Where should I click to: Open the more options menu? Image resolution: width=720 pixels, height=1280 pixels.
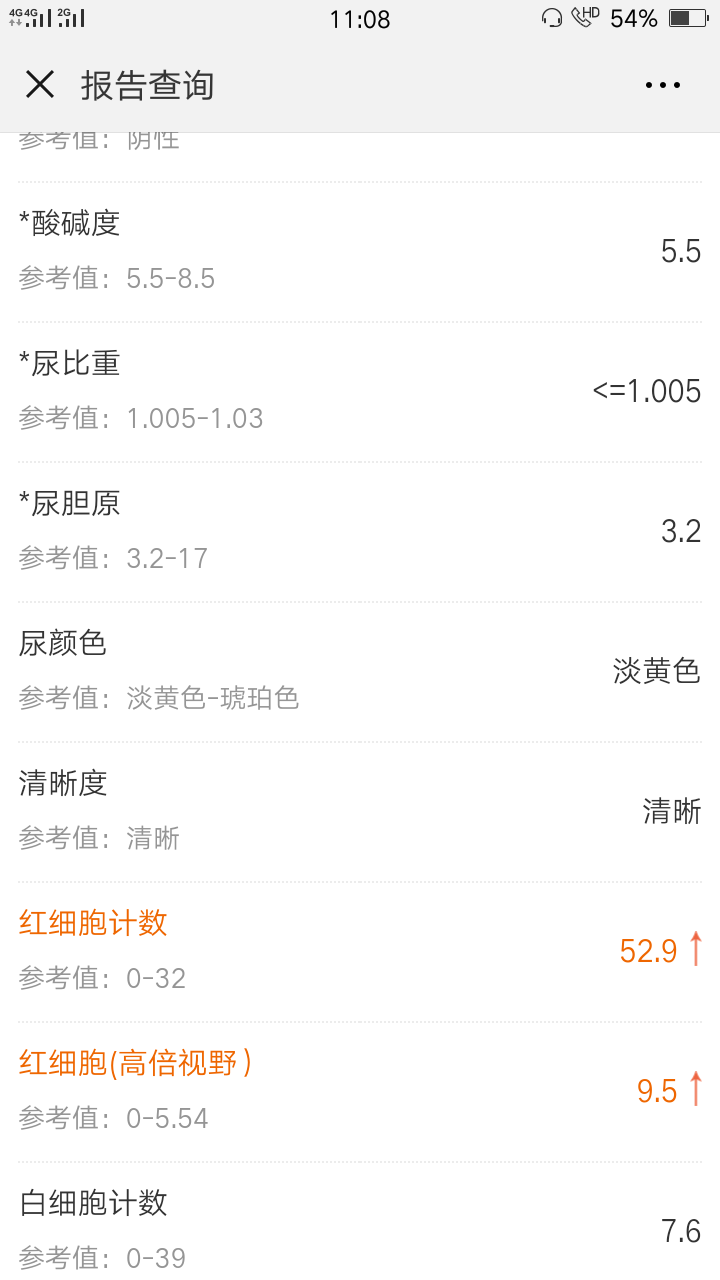point(663,84)
